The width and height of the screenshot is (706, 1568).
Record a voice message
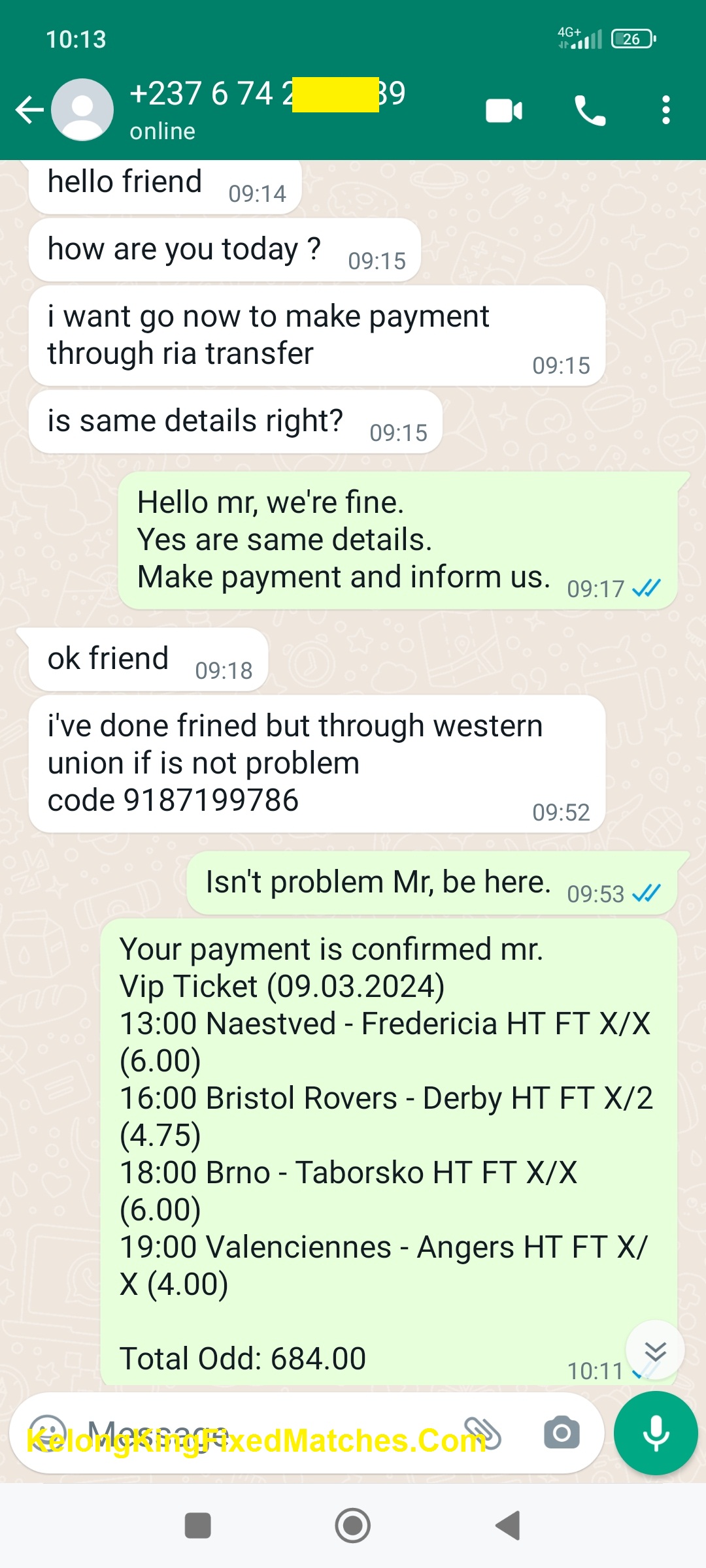tap(656, 1433)
